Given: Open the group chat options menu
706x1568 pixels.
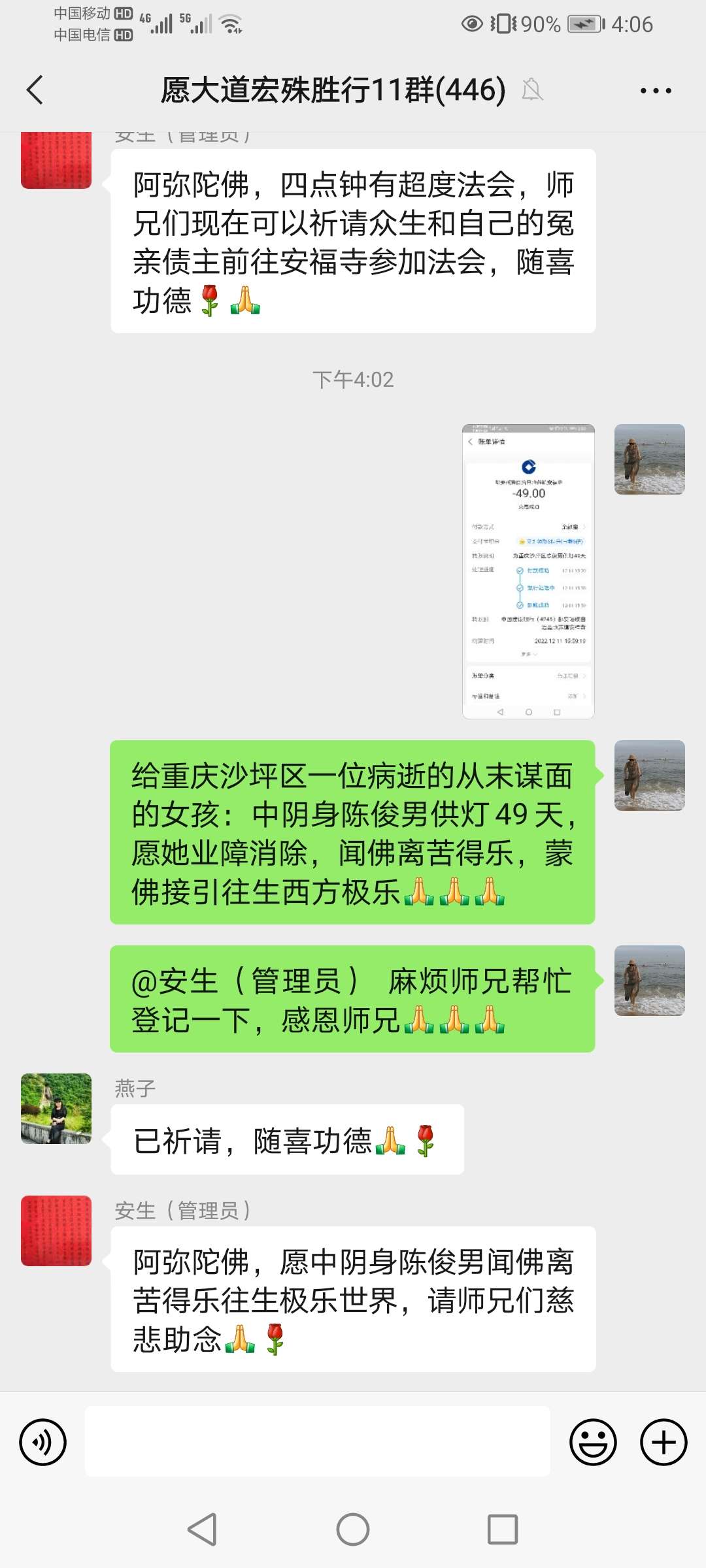Looking at the screenshot, I should [x=656, y=90].
